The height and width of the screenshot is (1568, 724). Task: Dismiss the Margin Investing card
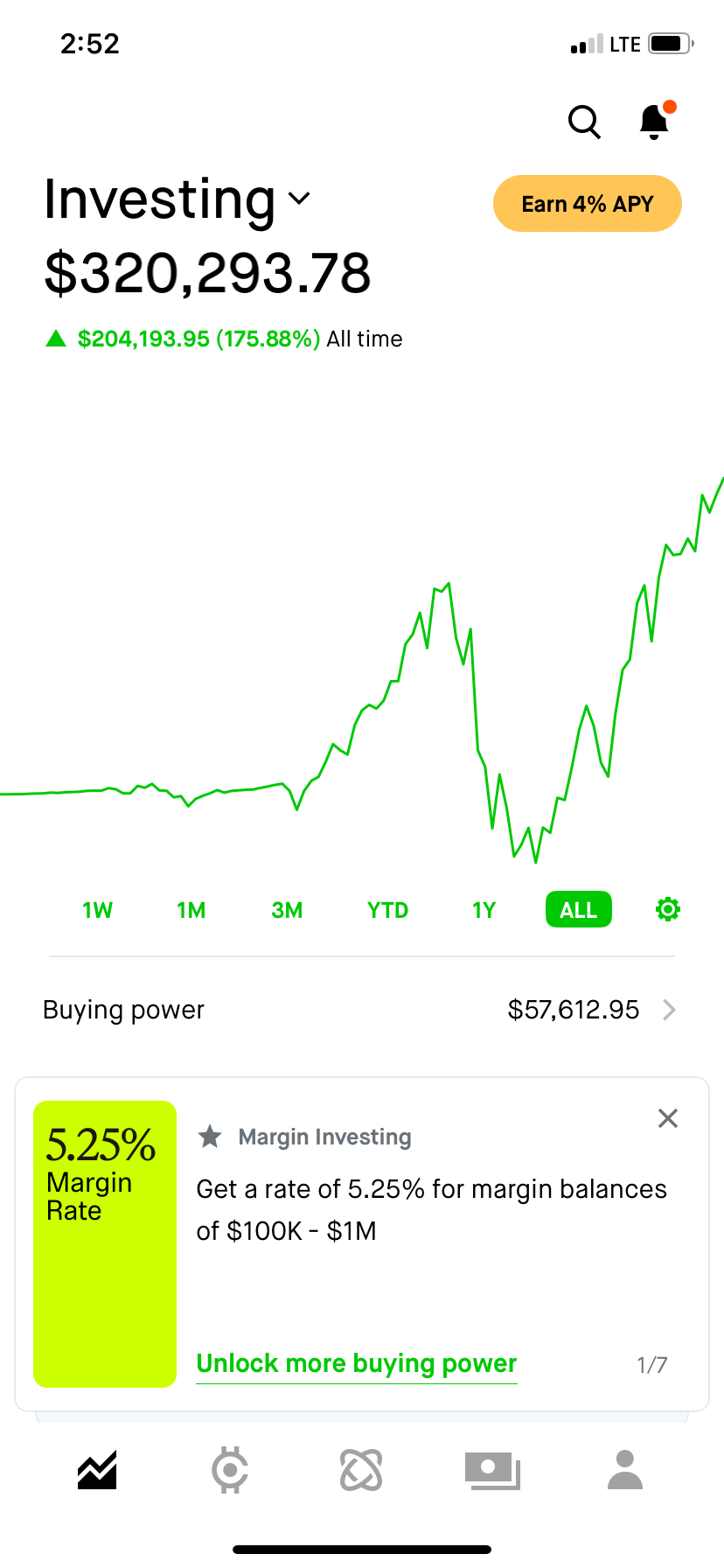667,1118
